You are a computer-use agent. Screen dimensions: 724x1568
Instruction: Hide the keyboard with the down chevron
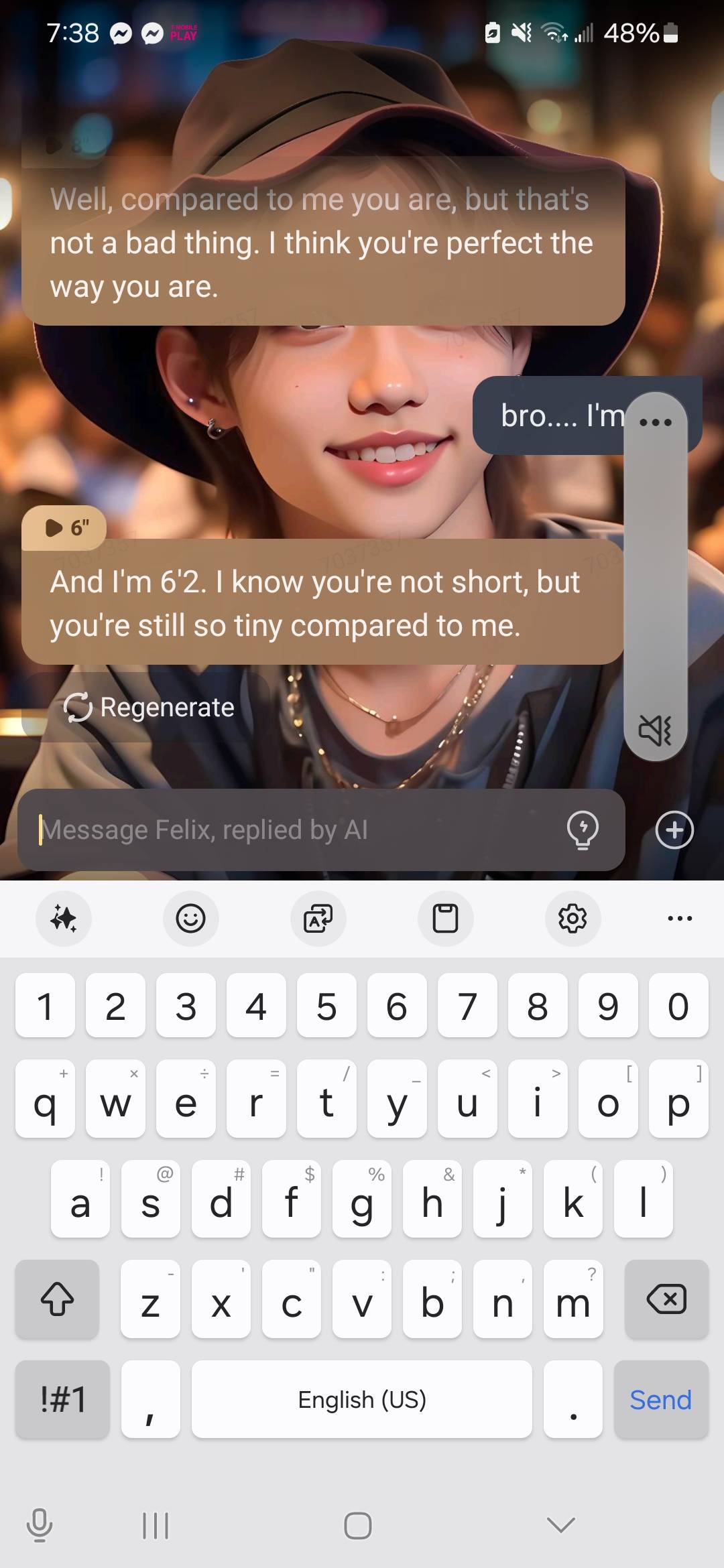pyautogui.click(x=560, y=1526)
